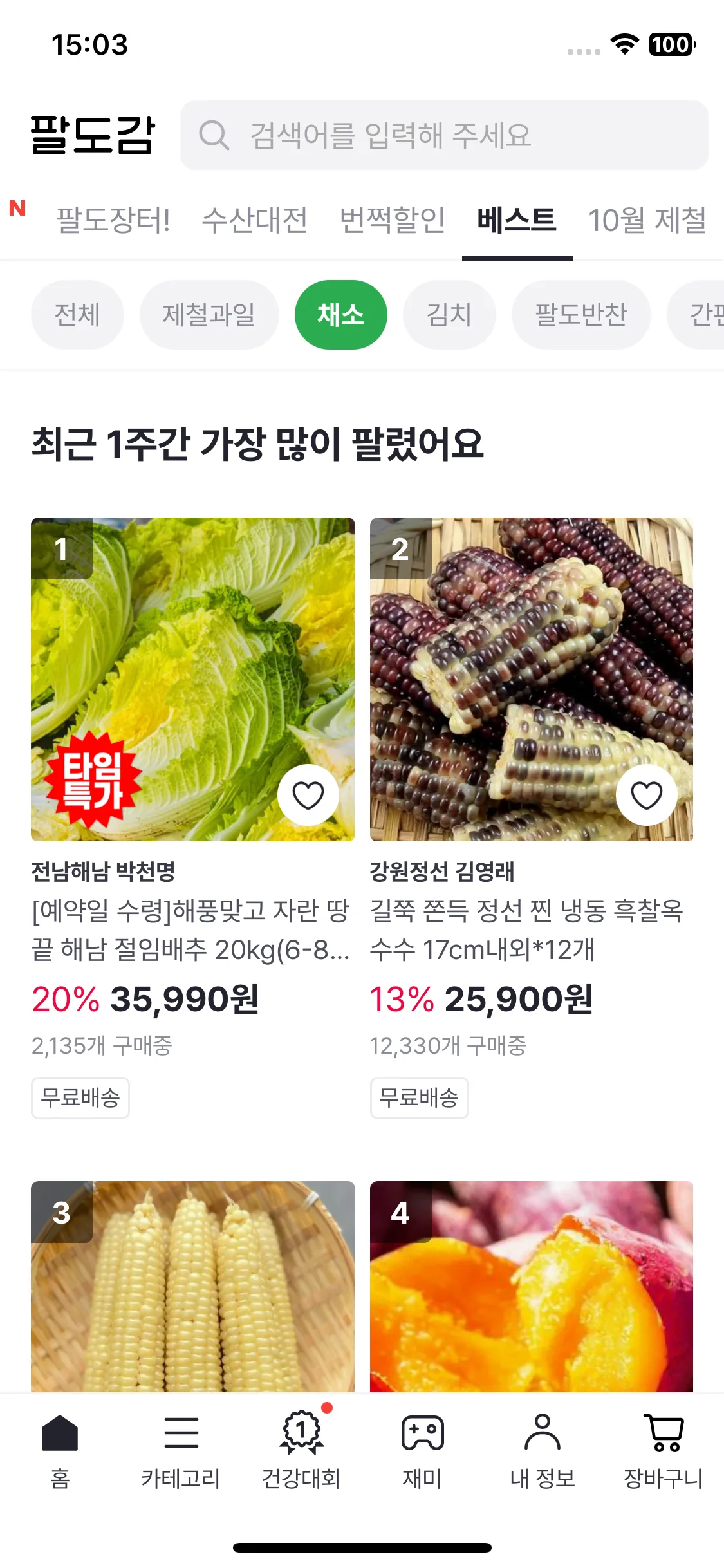
Task: Tap the search magnifier icon
Action: [214, 135]
